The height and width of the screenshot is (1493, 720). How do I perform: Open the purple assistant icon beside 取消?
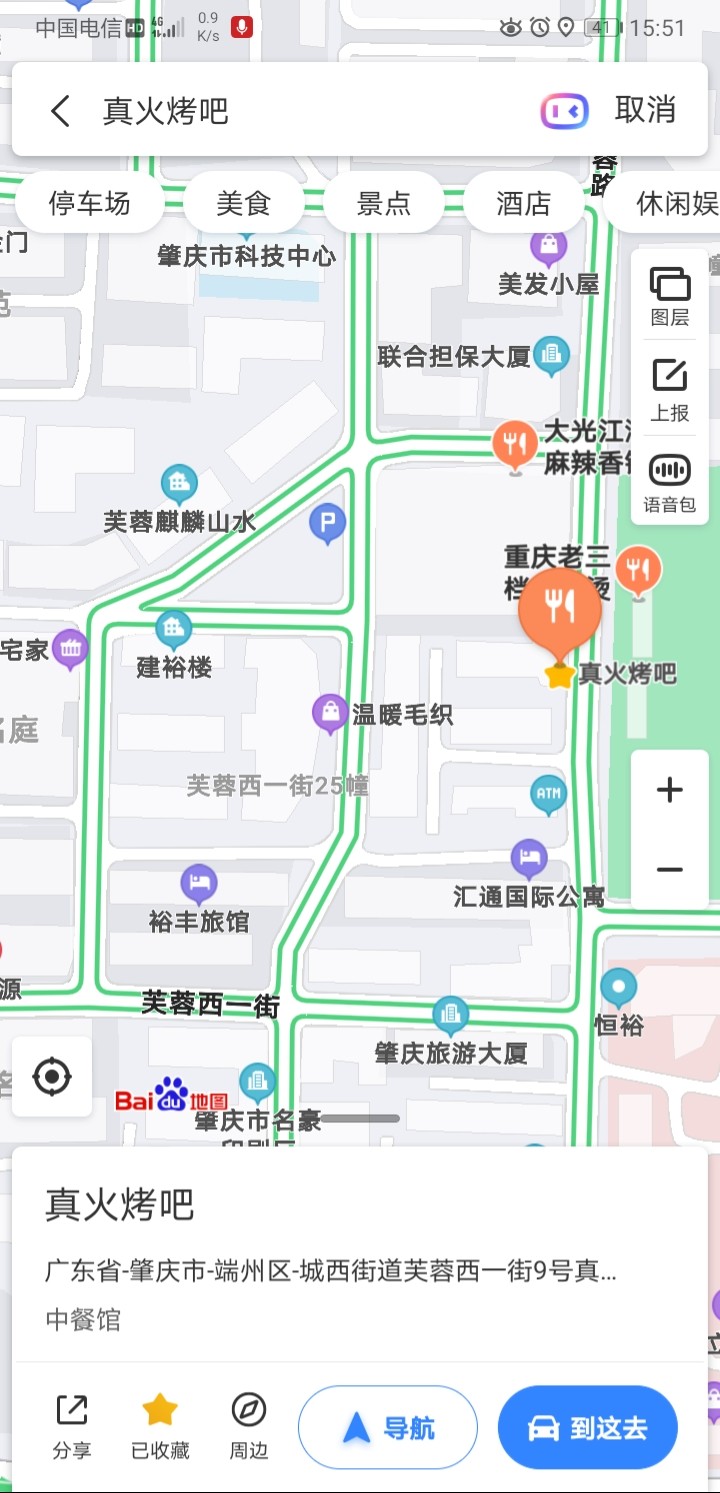[565, 111]
